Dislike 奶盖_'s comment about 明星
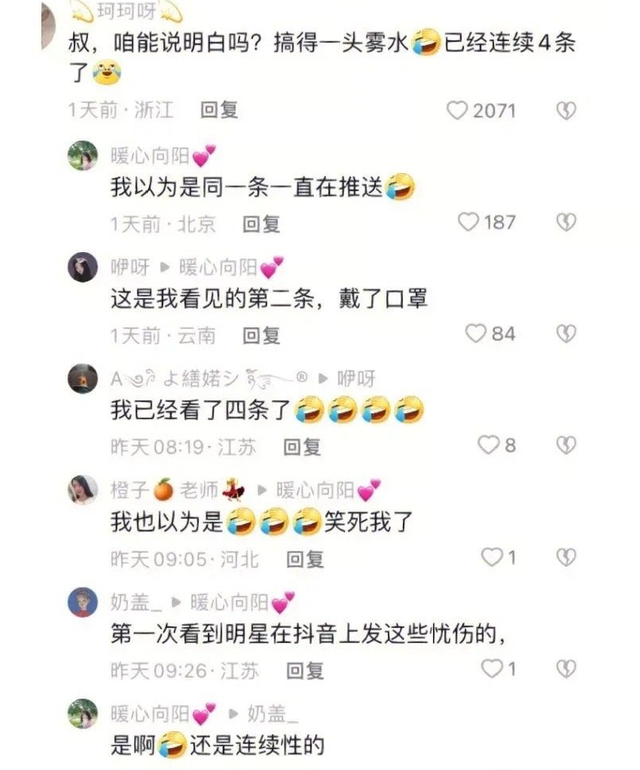The width and height of the screenshot is (640, 770). point(566,668)
